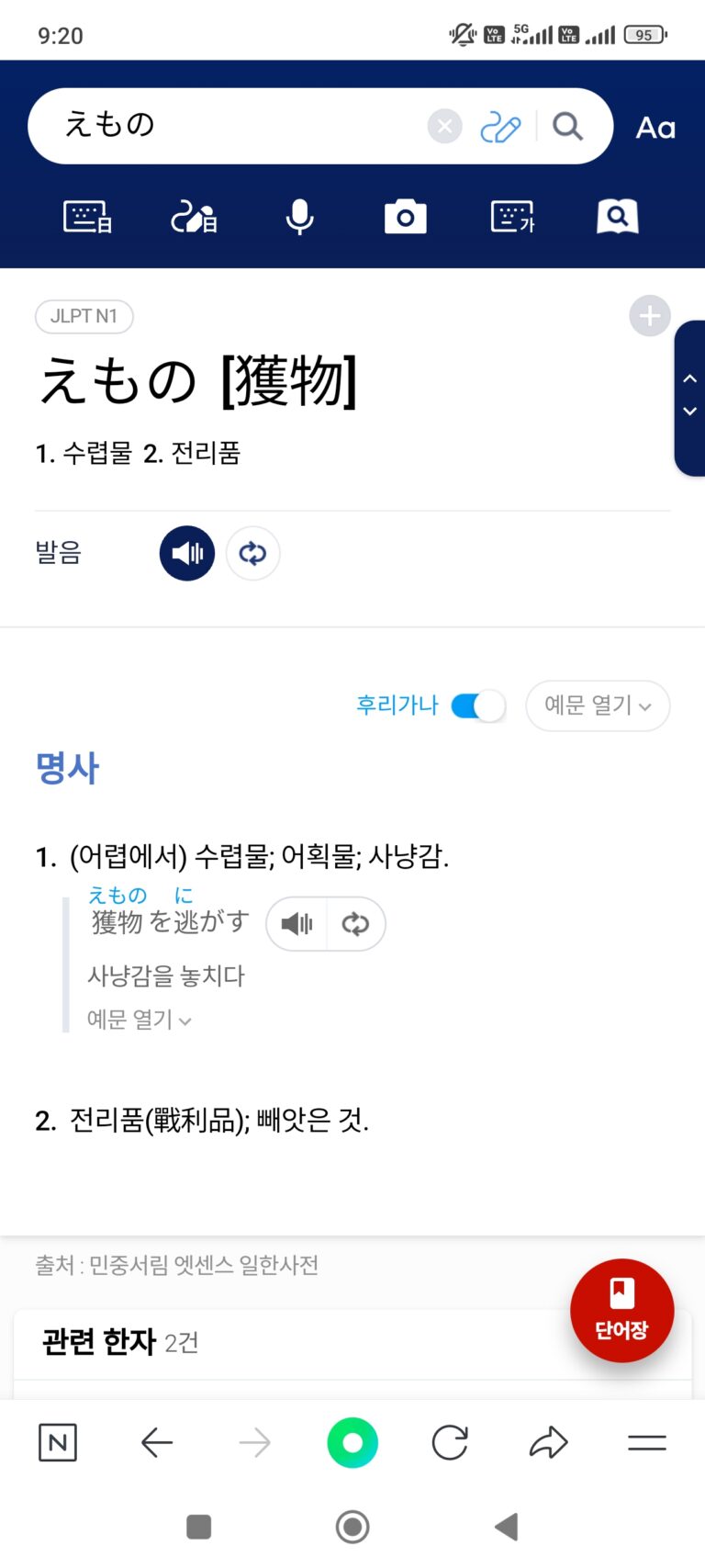Viewport: 705px width, 1568px height.
Task: Change font size with Aa button
Action: pyautogui.click(x=655, y=128)
